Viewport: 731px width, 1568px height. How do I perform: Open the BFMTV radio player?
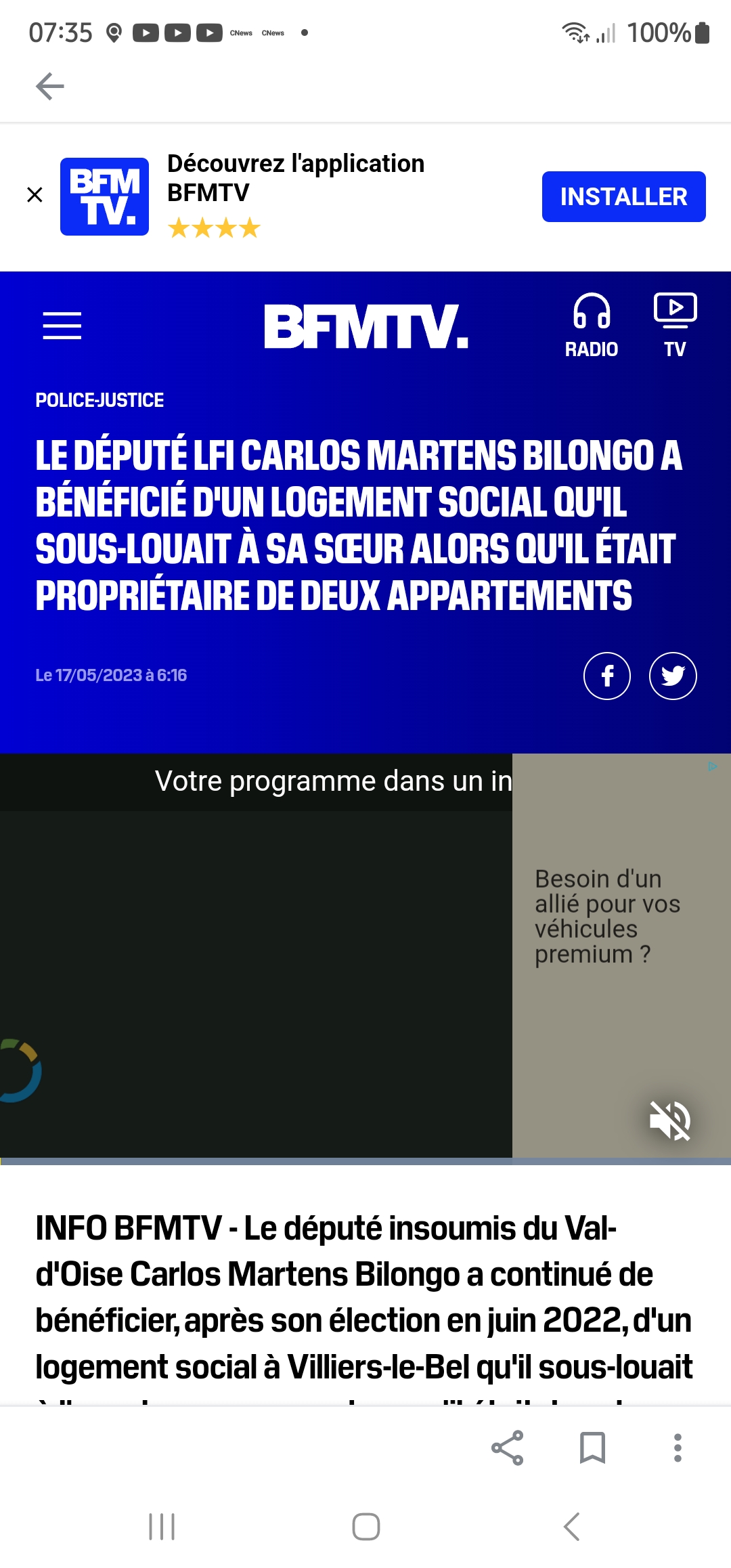tap(592, 326)
